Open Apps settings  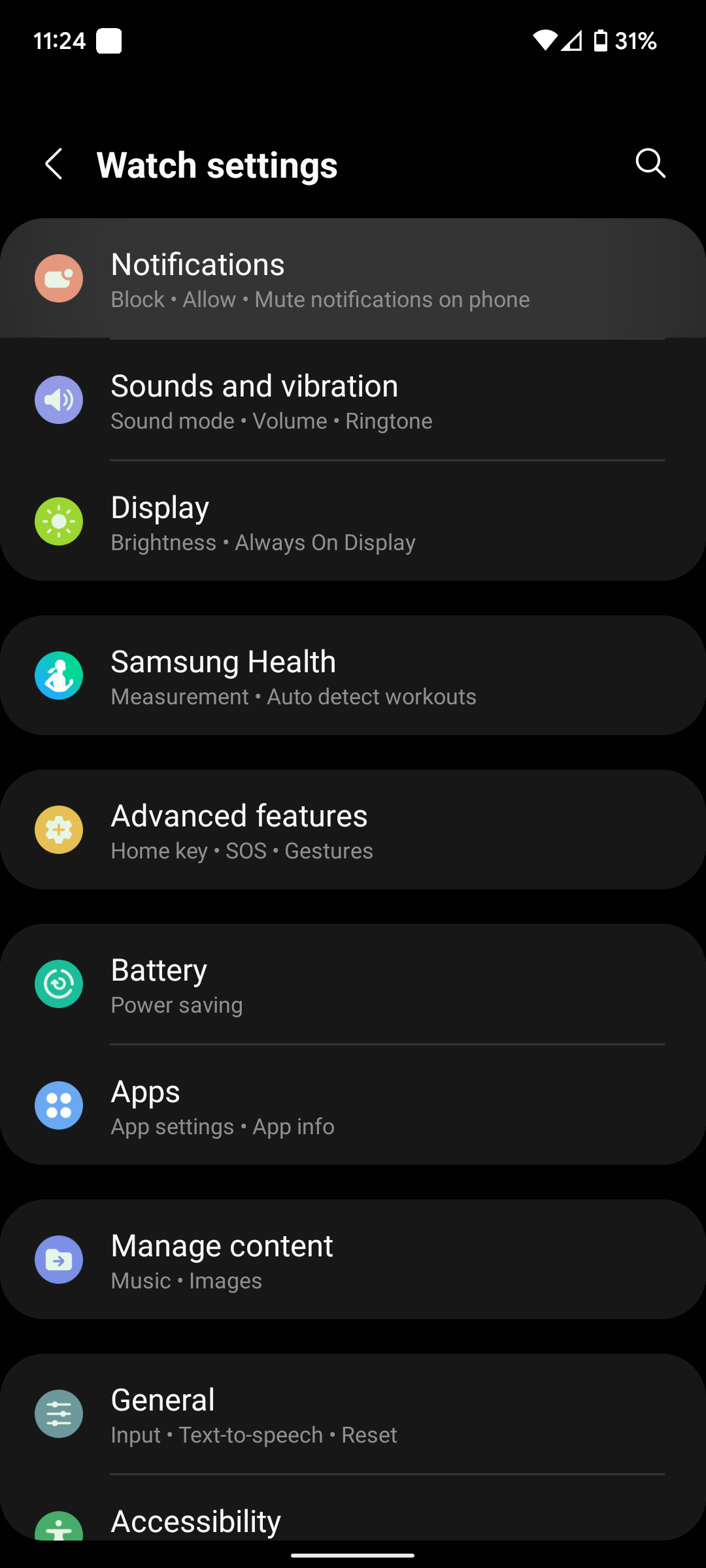[353, 1106]
